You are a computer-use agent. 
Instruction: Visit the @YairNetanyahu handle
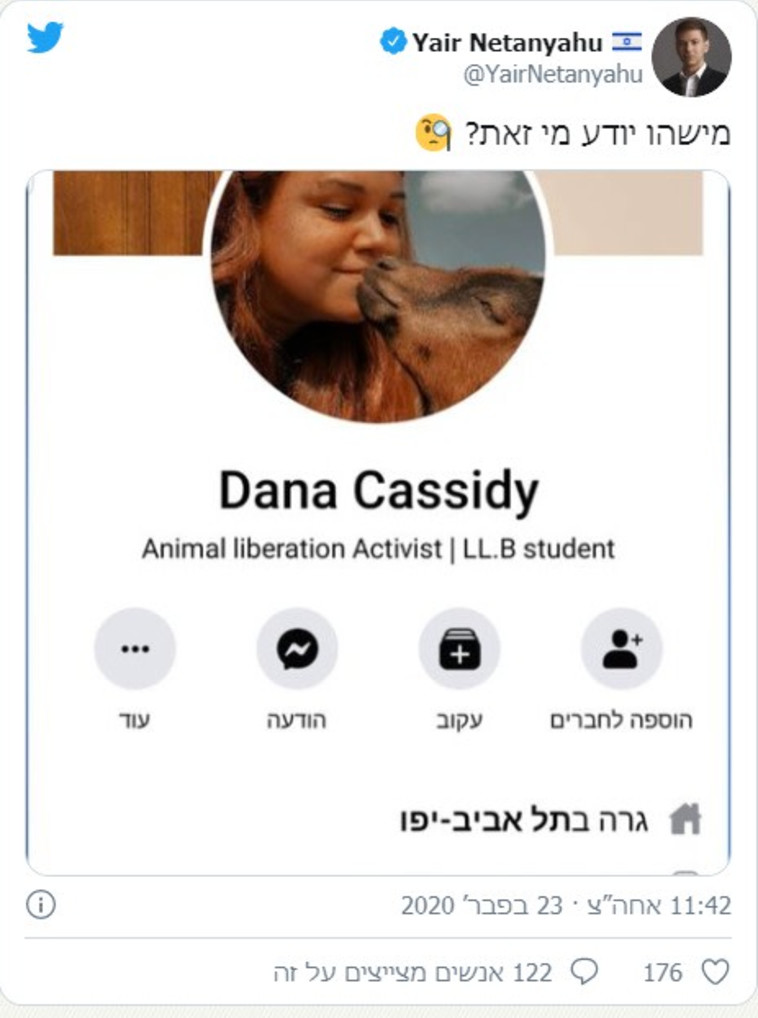[x=552, y=76]
